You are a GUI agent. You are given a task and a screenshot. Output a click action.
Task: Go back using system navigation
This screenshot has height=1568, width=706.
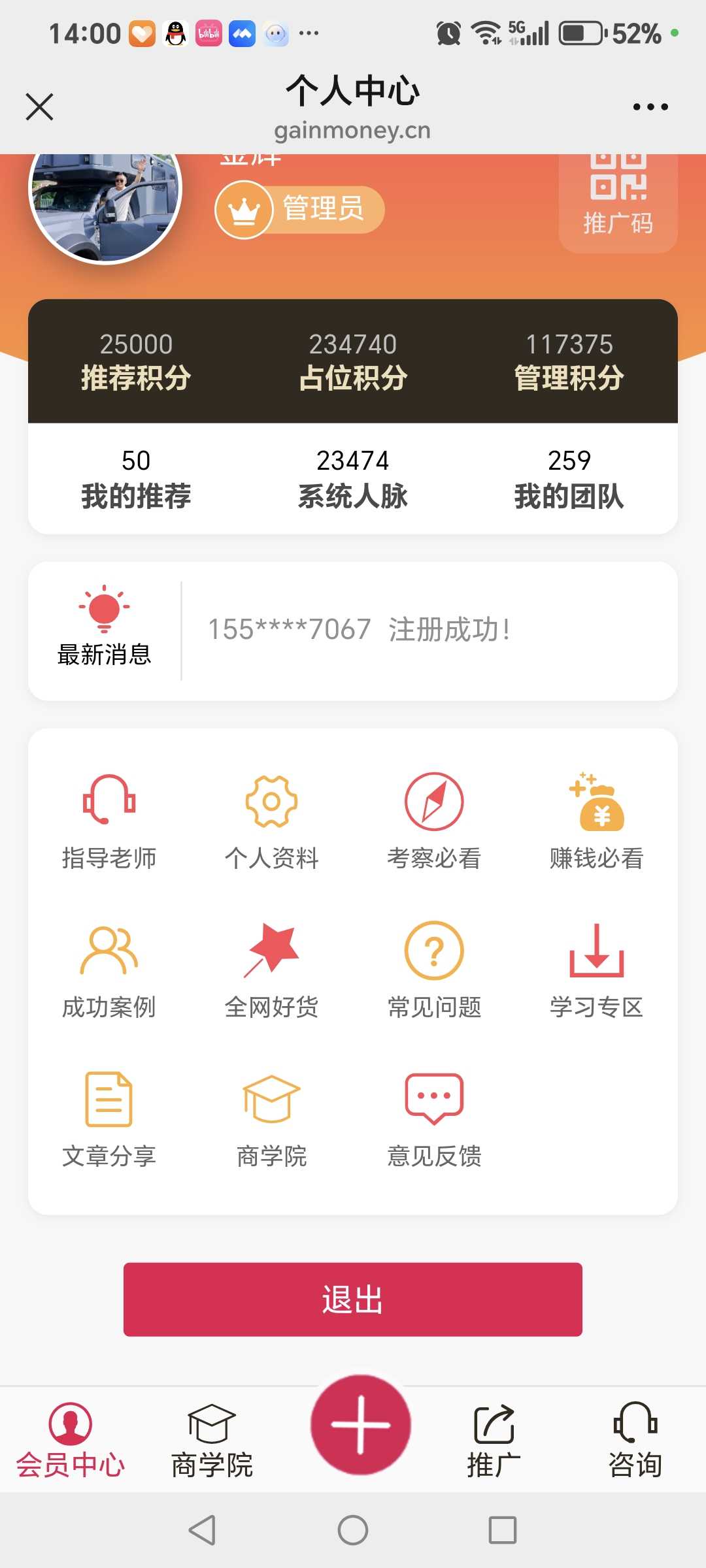click(202, 1530)
